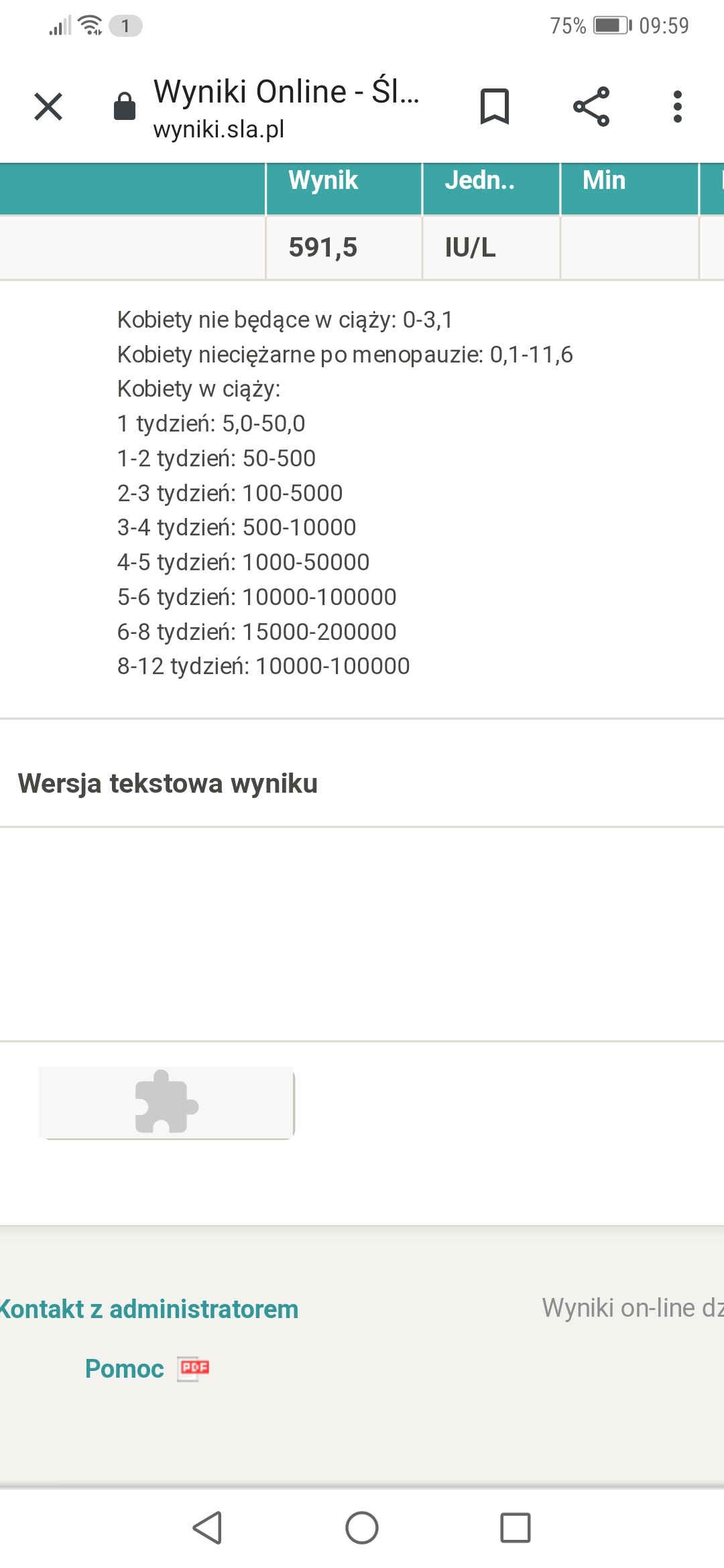This screenshot has width=724, height=1568.
Task: Open Kontakt z administratorem link
Action: 149,1309
